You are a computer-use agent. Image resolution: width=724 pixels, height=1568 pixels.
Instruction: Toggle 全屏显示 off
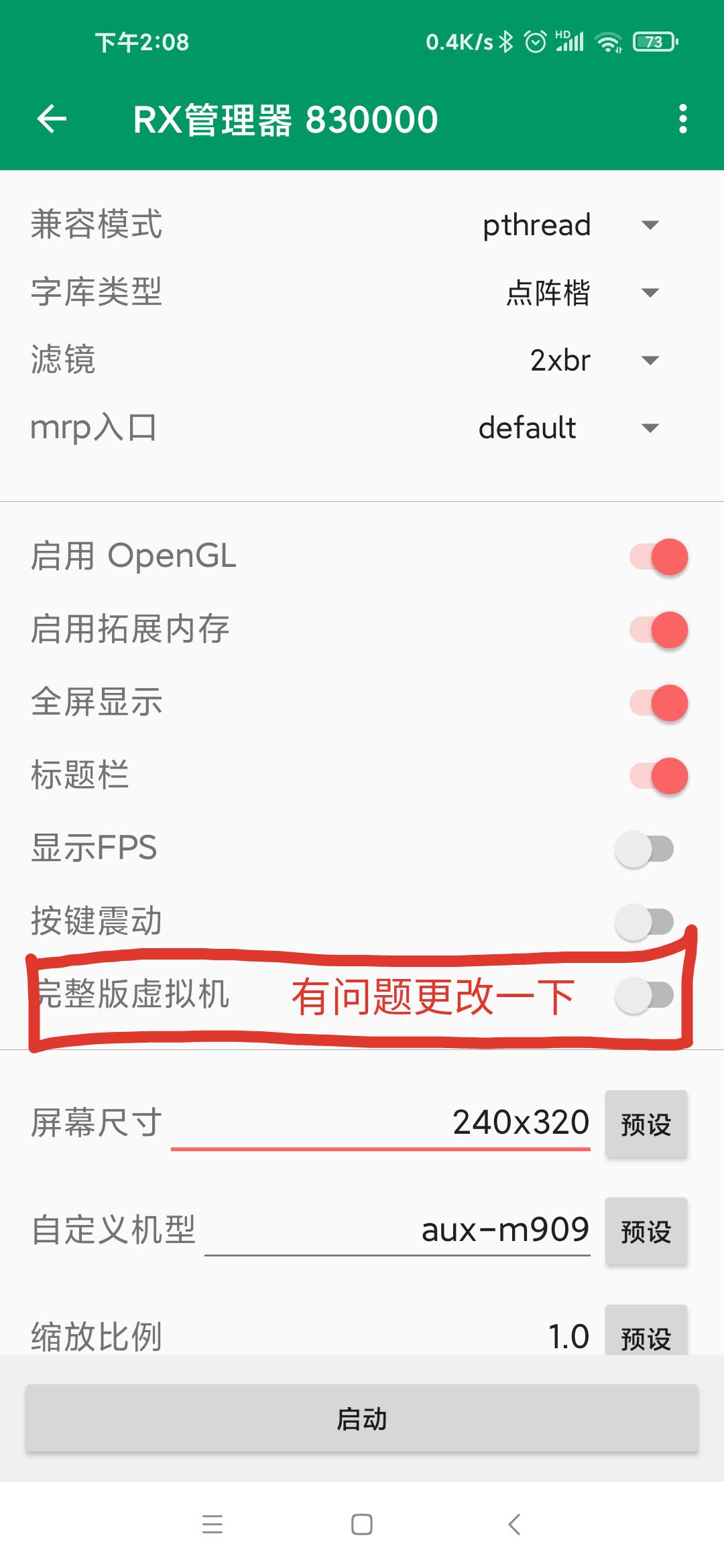[x=659, y=703]
